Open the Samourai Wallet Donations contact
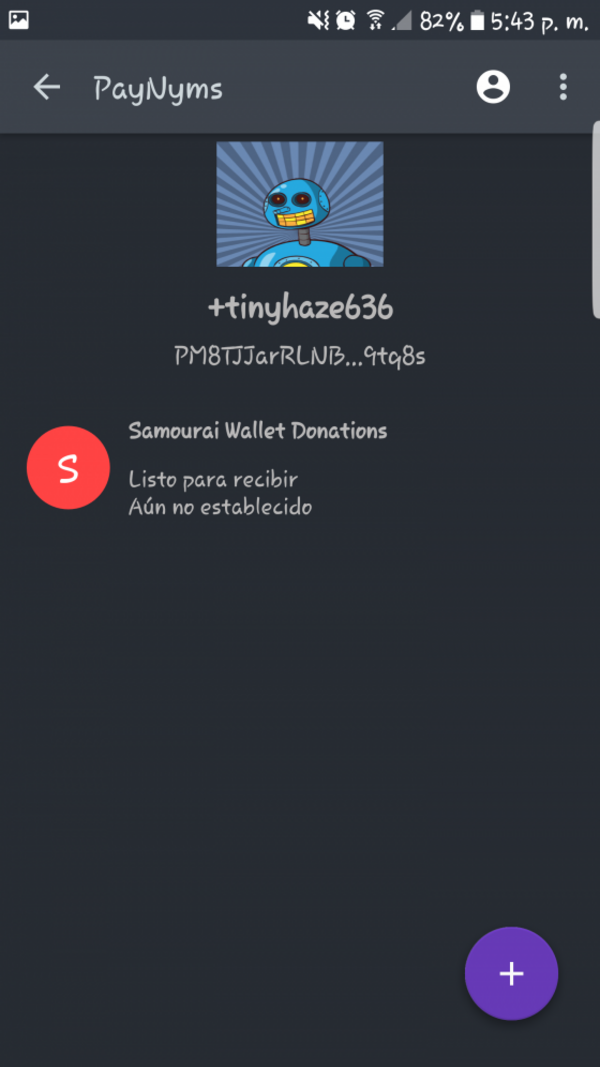600x1067 pixels. (257, 467)
